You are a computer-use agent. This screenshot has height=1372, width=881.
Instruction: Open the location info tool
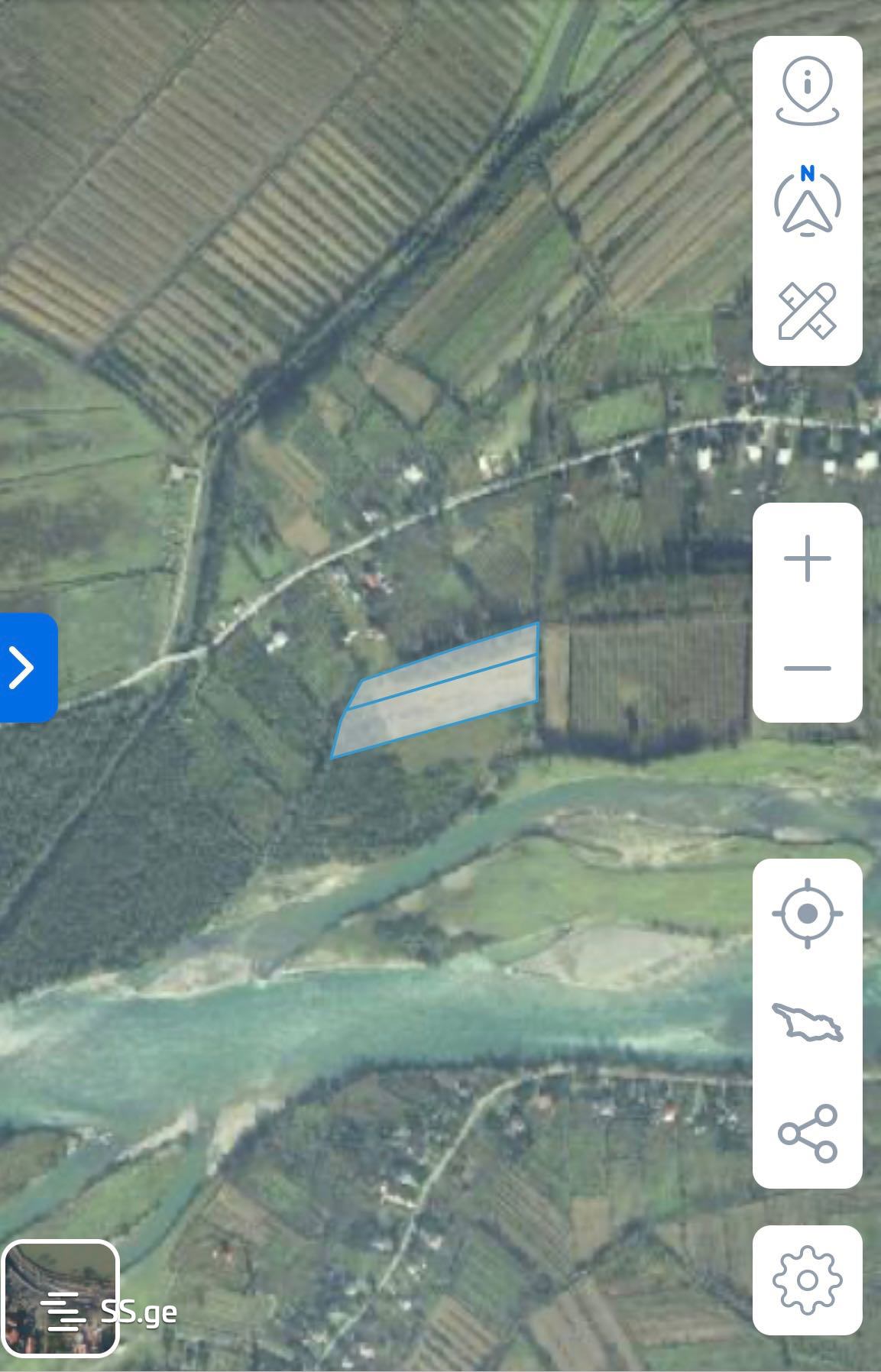pyautogui.click(x=807, y=92)
